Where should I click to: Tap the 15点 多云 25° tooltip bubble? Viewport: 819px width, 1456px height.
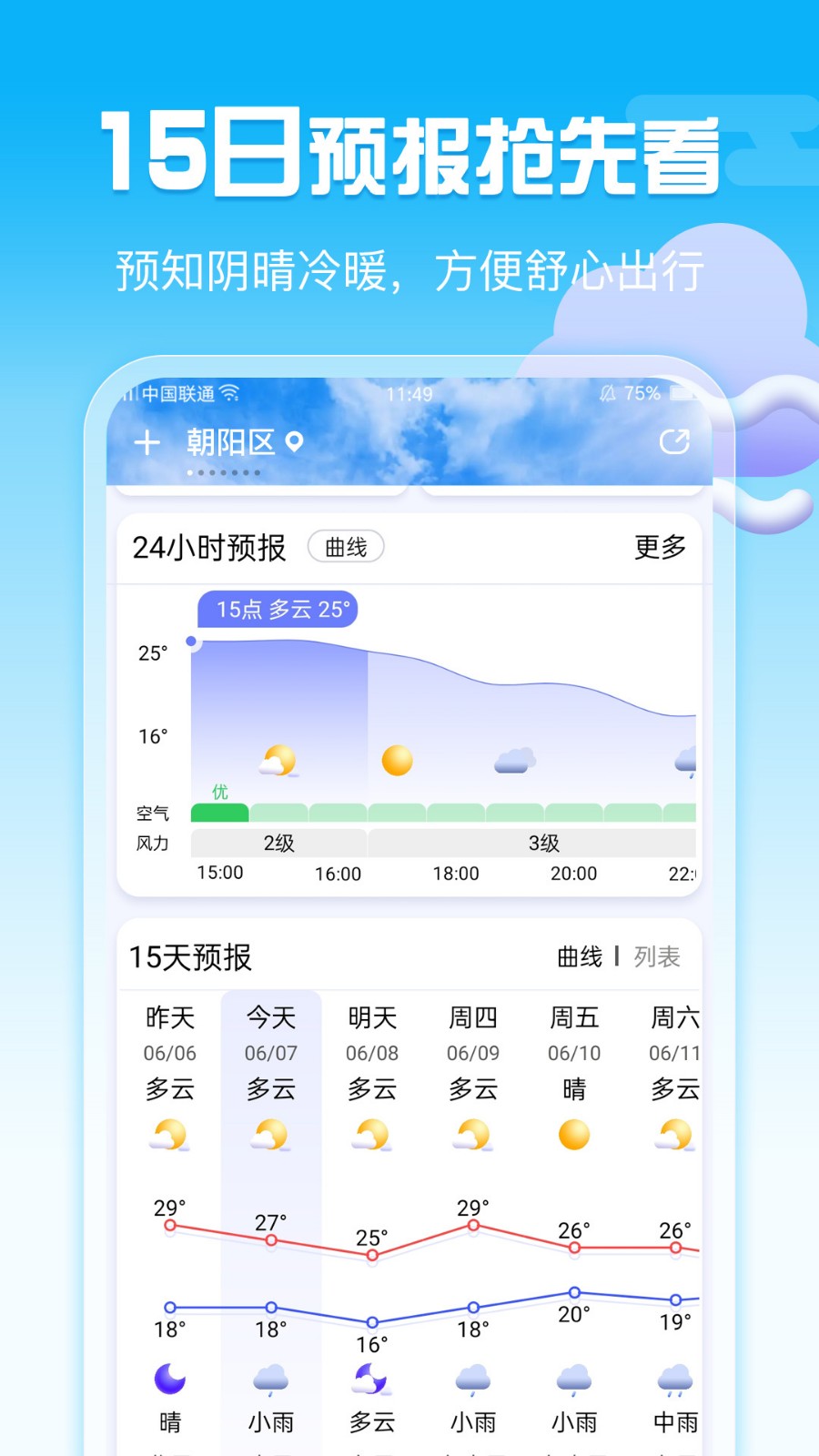278,610
